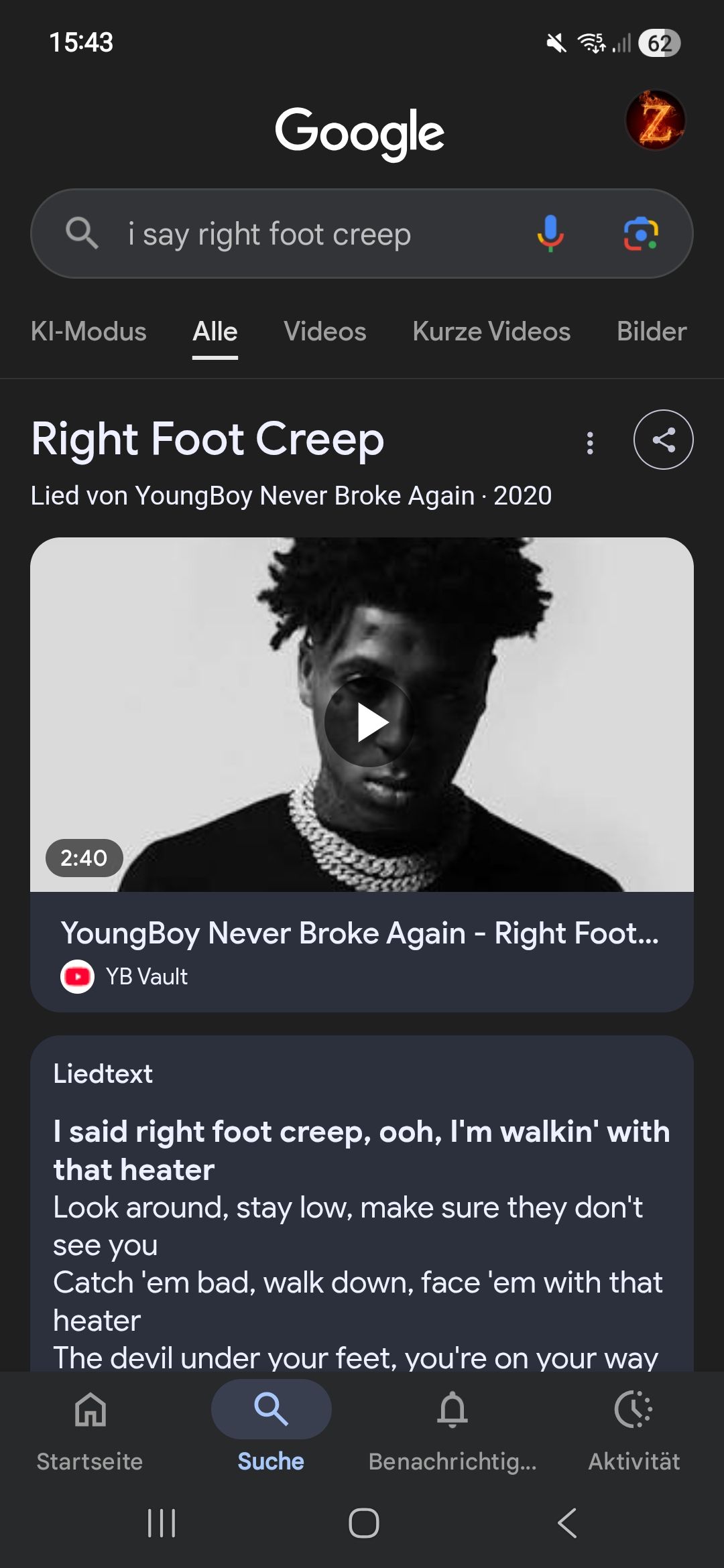Start voice search with the microphone
The width and height of the screenshot is (724, 1568).
point(550,234)
